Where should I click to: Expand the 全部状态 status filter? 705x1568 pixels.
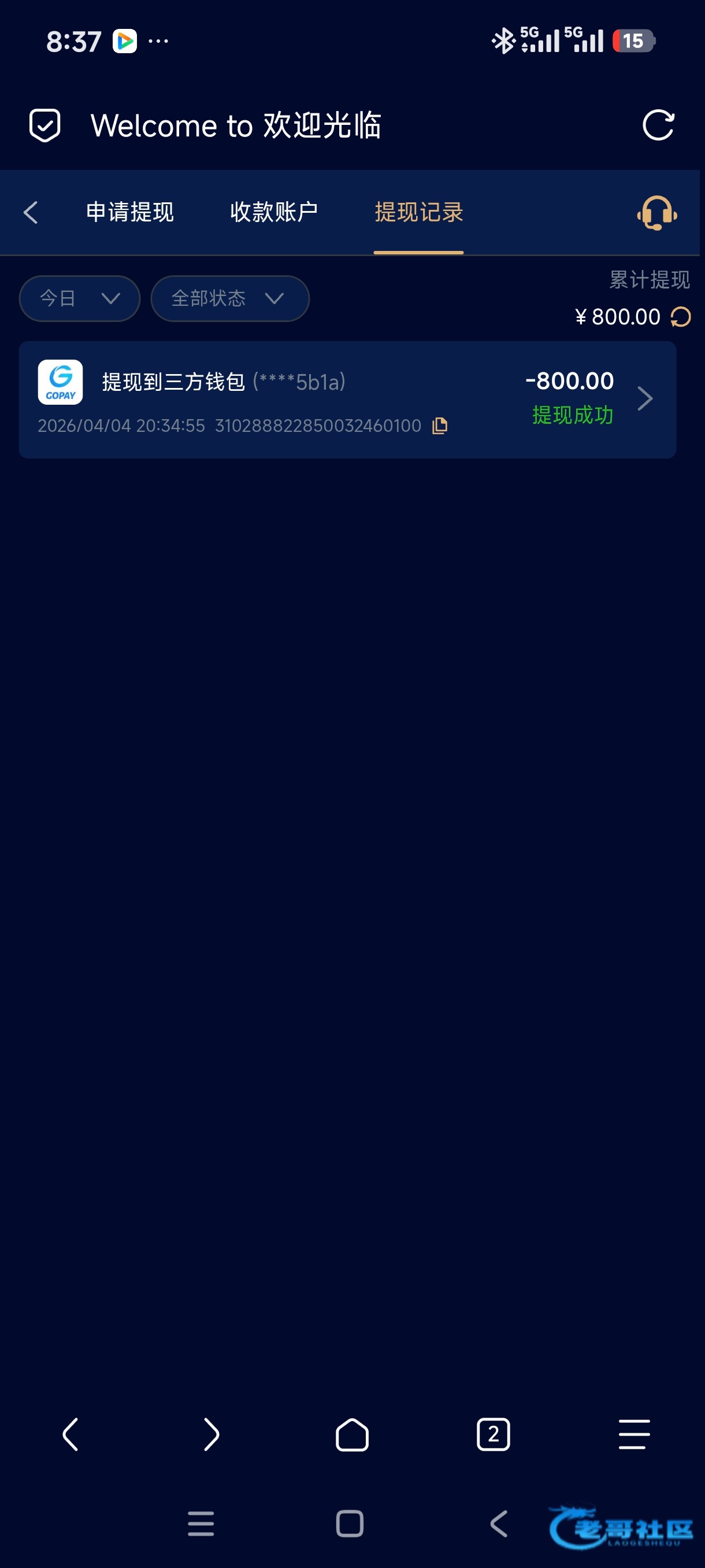point(230,298)
